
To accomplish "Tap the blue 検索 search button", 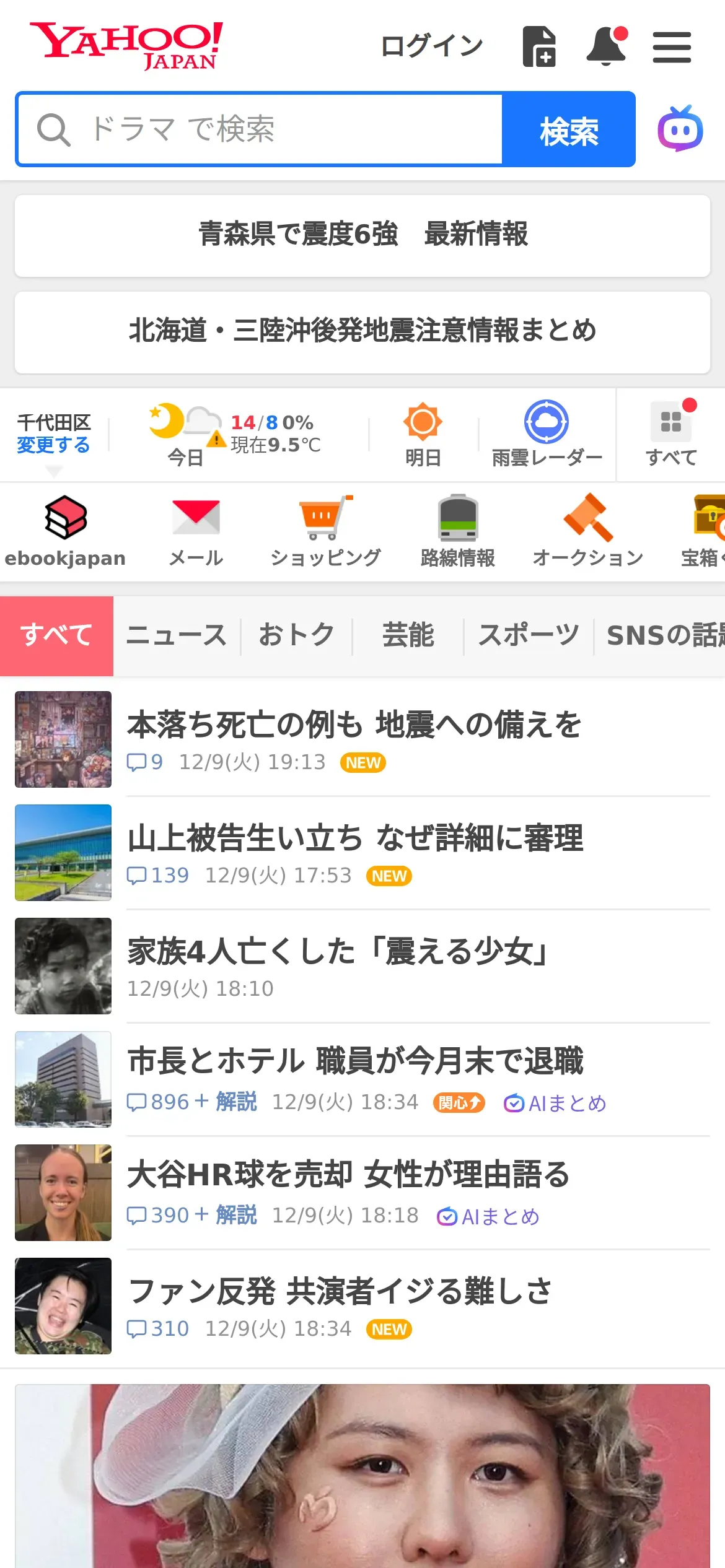I will point(568,130).
